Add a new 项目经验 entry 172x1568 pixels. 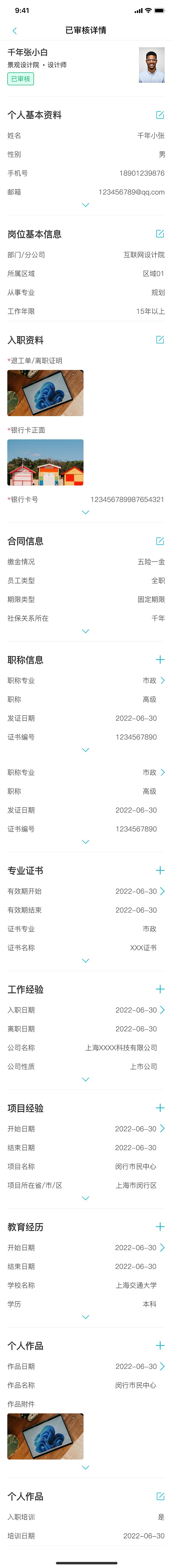coord(160,1108)
